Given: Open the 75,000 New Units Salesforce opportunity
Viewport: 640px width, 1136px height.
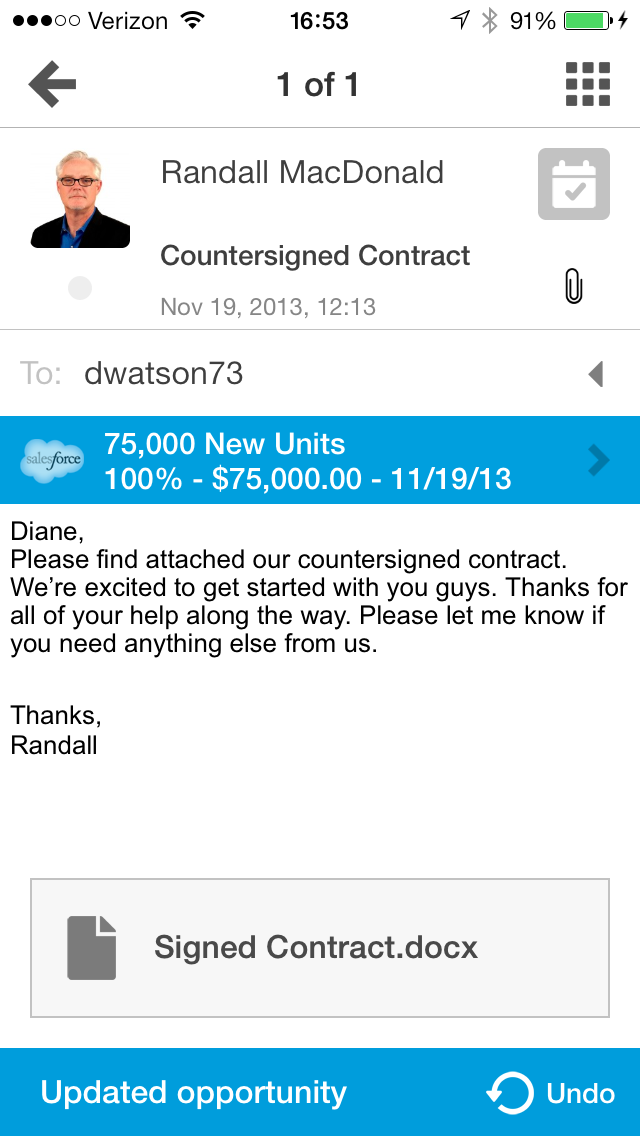Looking at the screenshot, I should pos(320,460).
